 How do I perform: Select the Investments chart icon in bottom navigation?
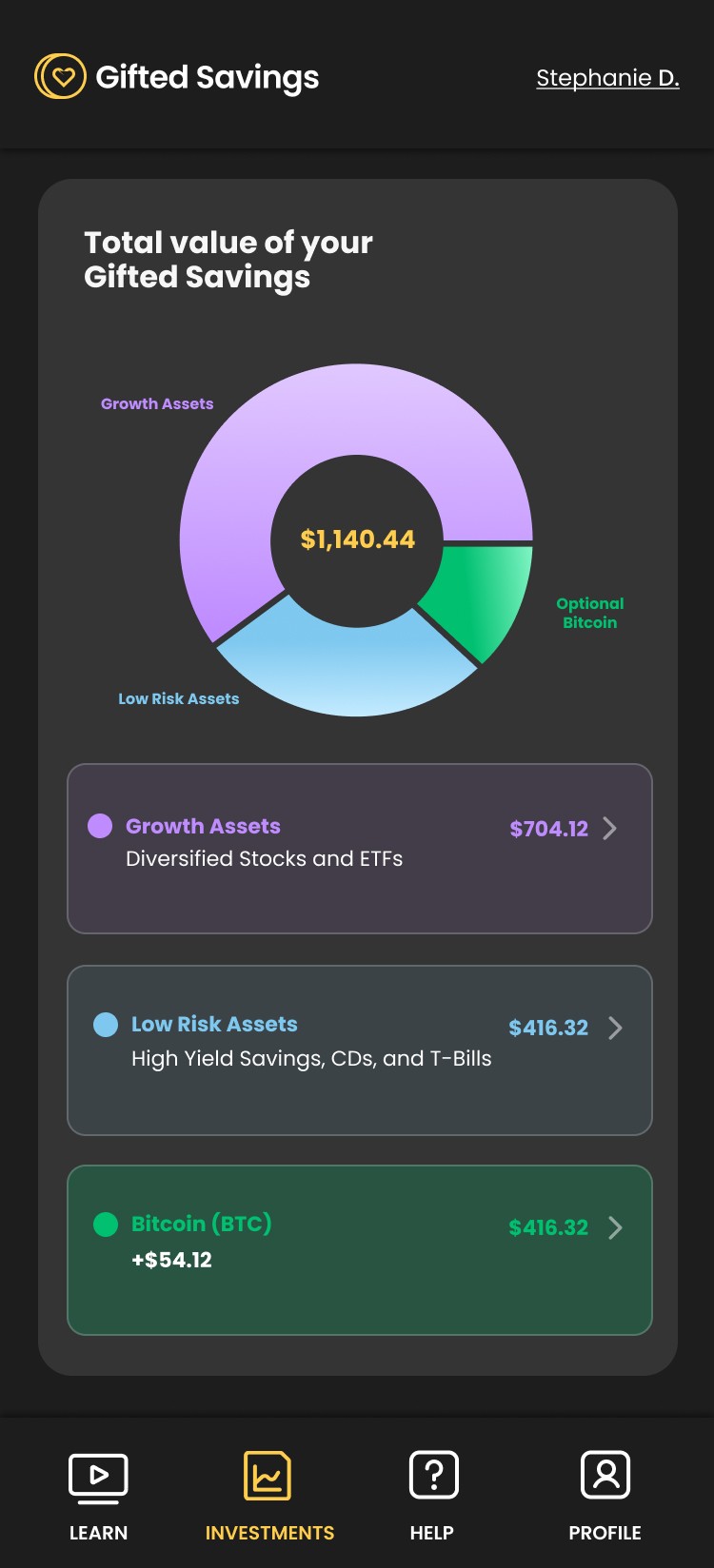(x=268, y=1477)
